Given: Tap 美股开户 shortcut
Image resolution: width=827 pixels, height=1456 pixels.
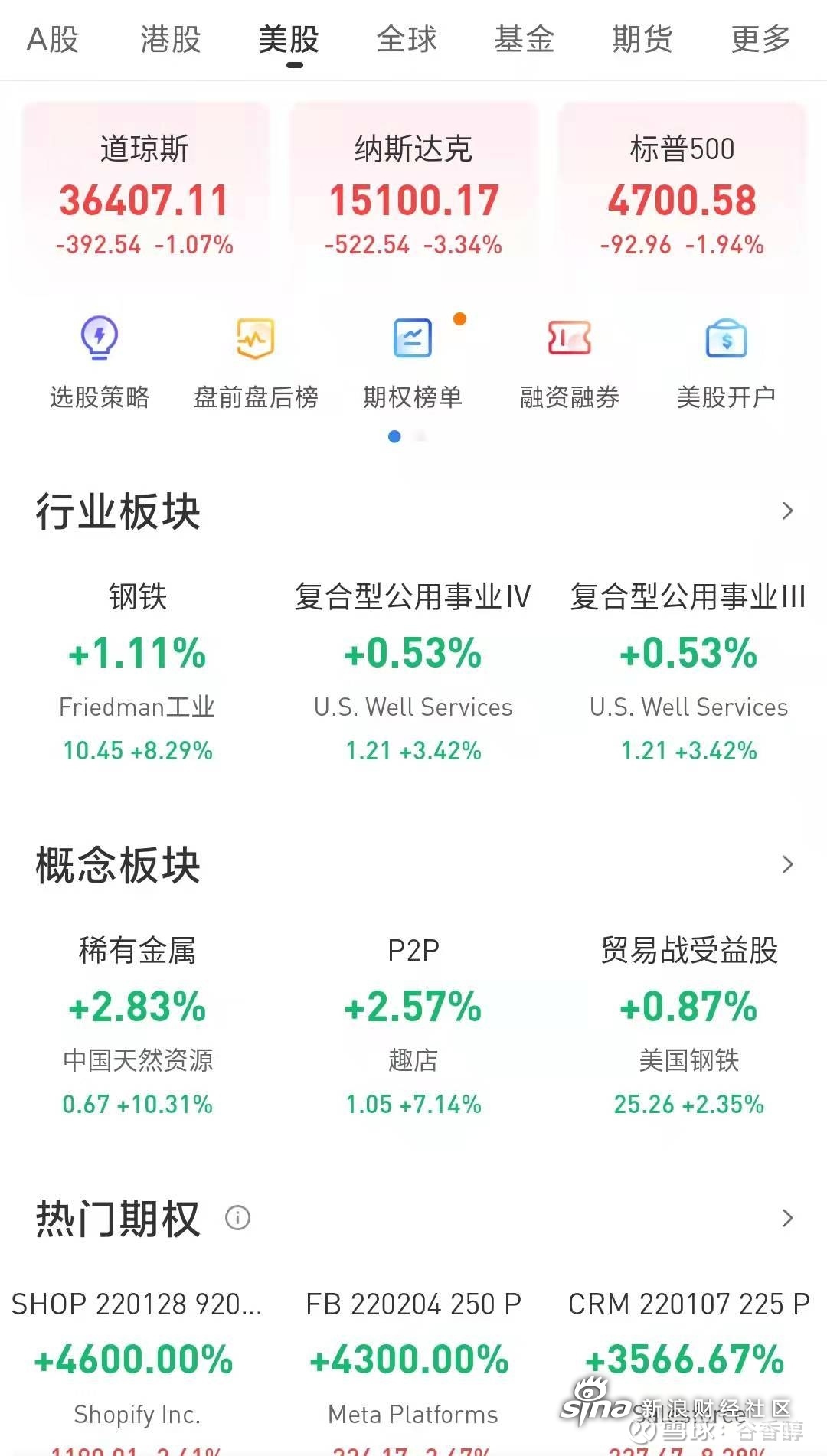Looking at the screenshot, I should tap(726, 363).
